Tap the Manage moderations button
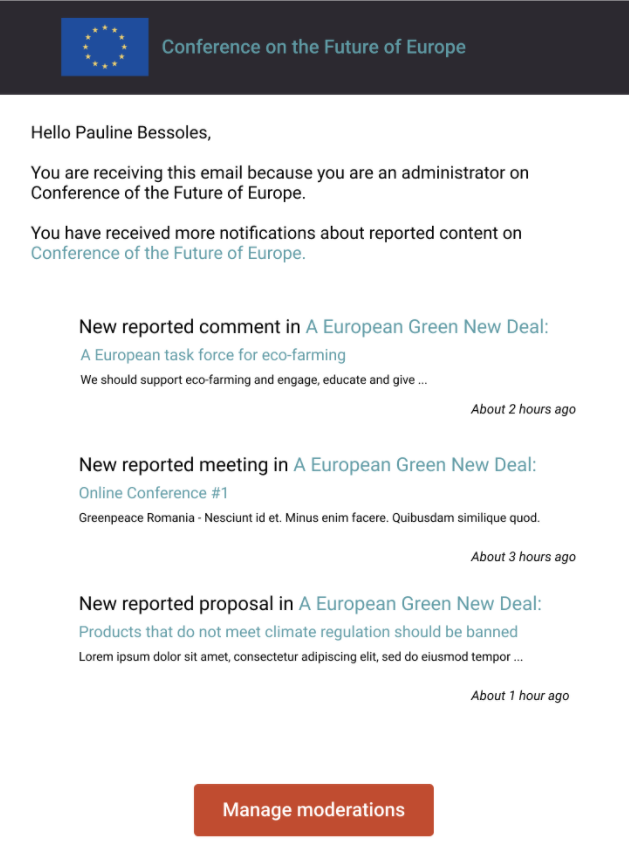630x846 pixels. [313, 810]
